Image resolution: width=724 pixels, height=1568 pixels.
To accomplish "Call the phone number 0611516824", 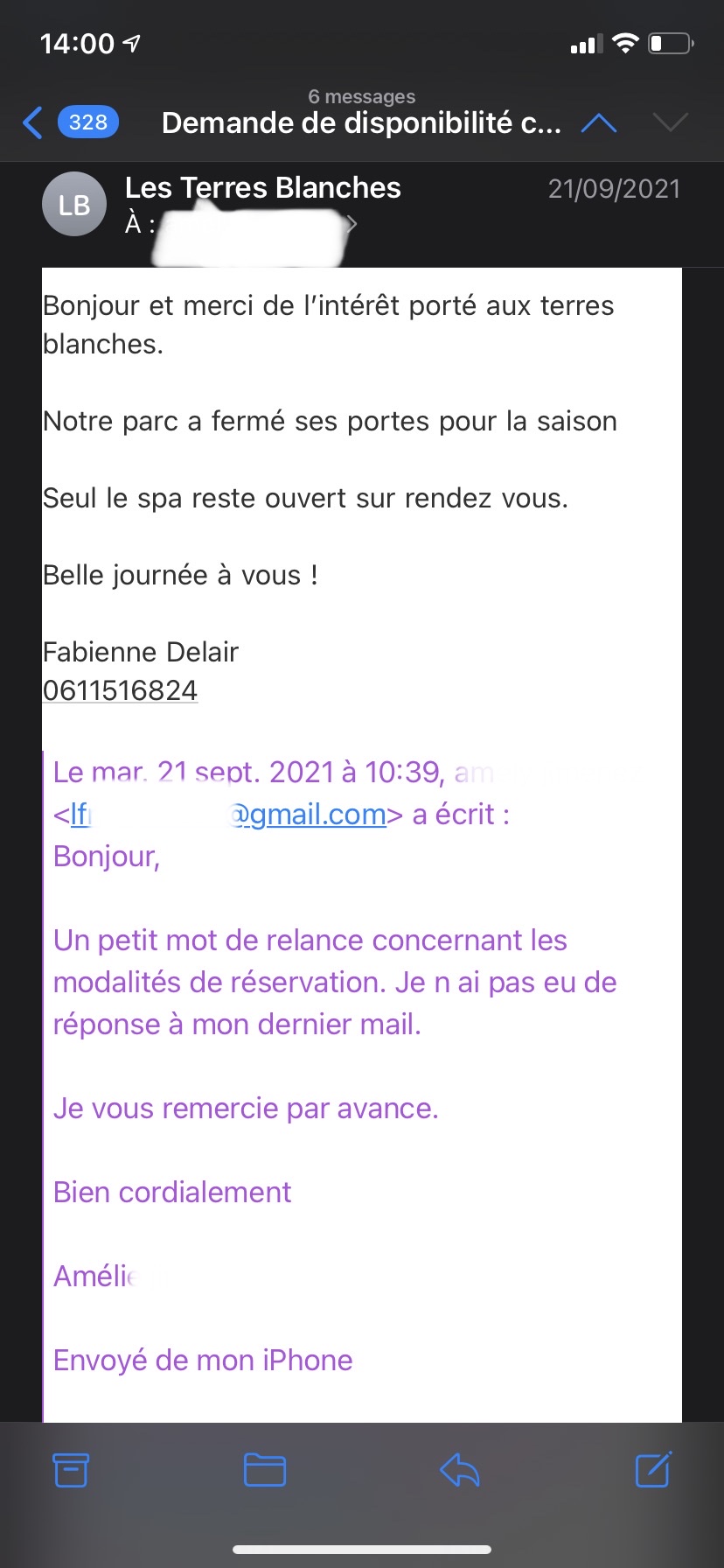I will pos(121,690).
